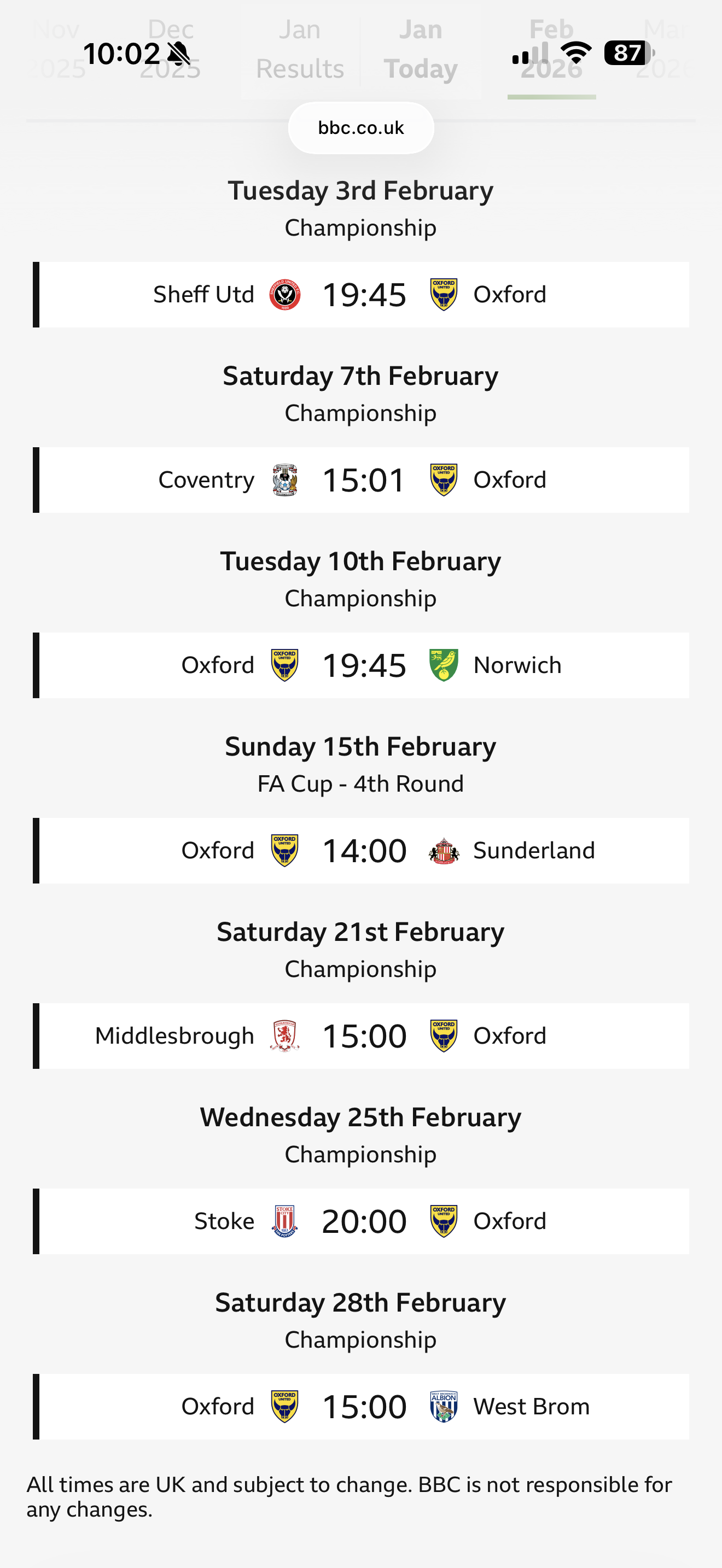The image size is (722, 1568).
Task: Select the Feb 2026 month tab
Action: point(551,50)
